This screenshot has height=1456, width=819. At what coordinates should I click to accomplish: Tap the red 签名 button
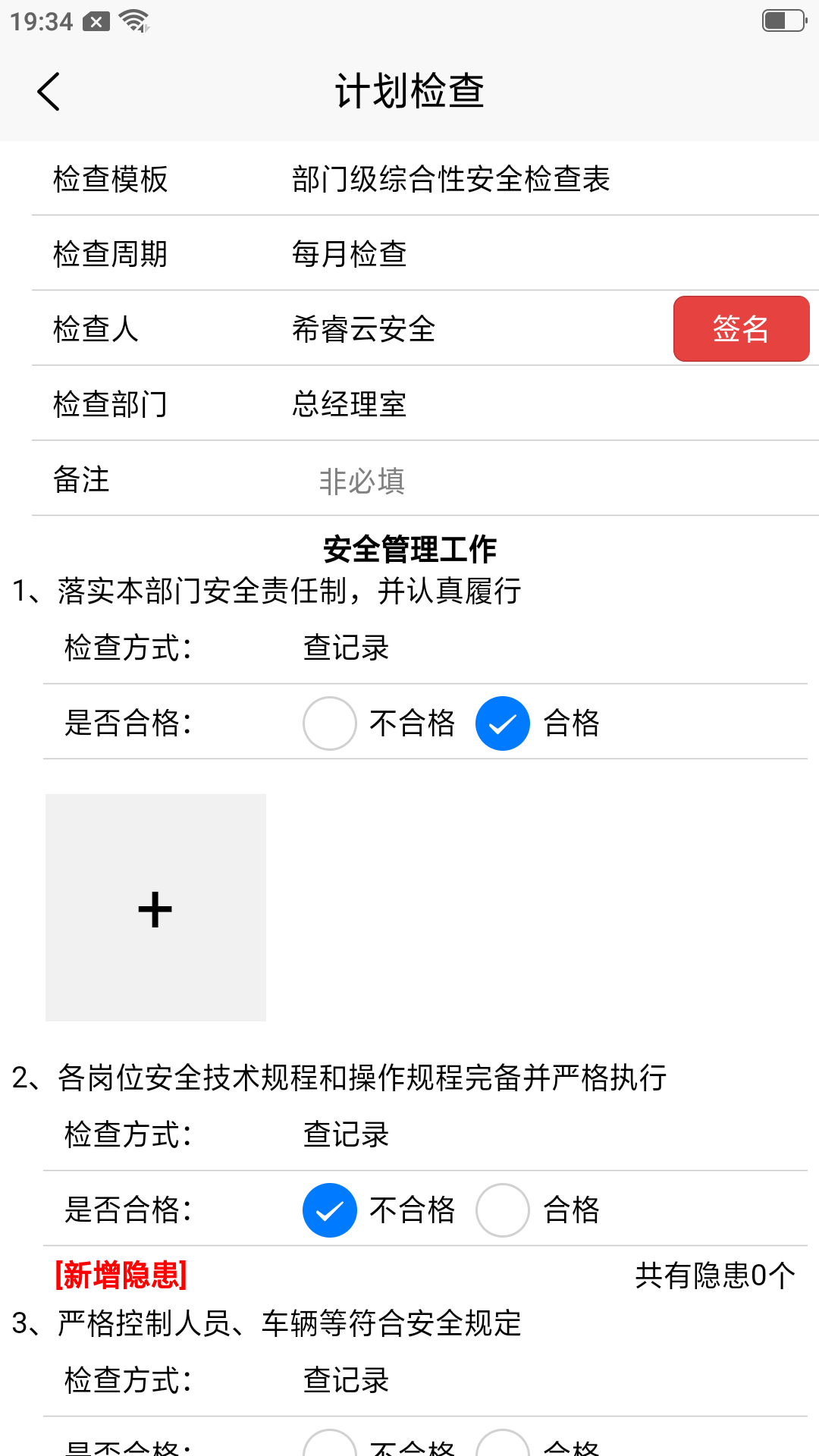(x=741, y=328)
